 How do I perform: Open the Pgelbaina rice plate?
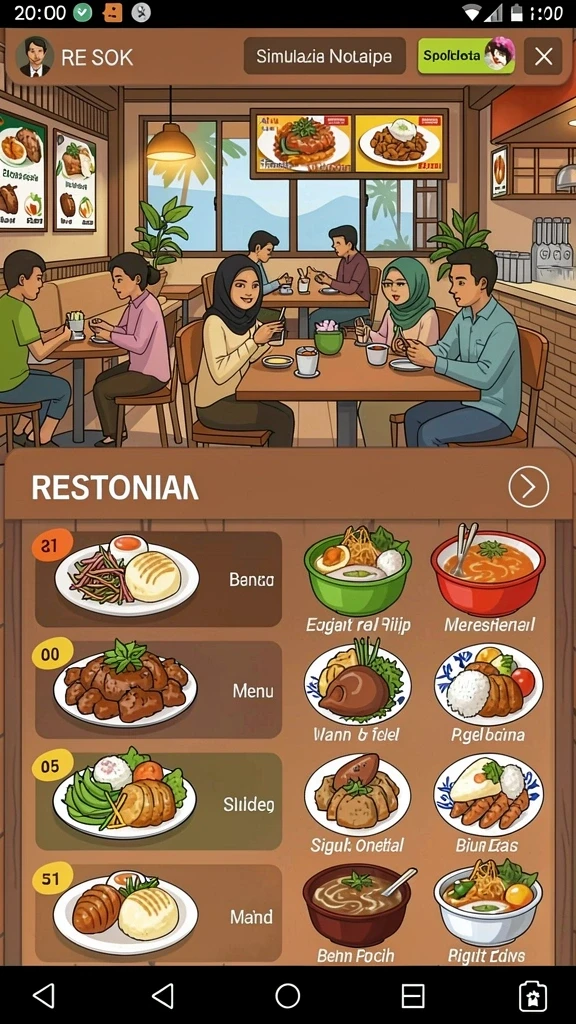coord(488,692)
